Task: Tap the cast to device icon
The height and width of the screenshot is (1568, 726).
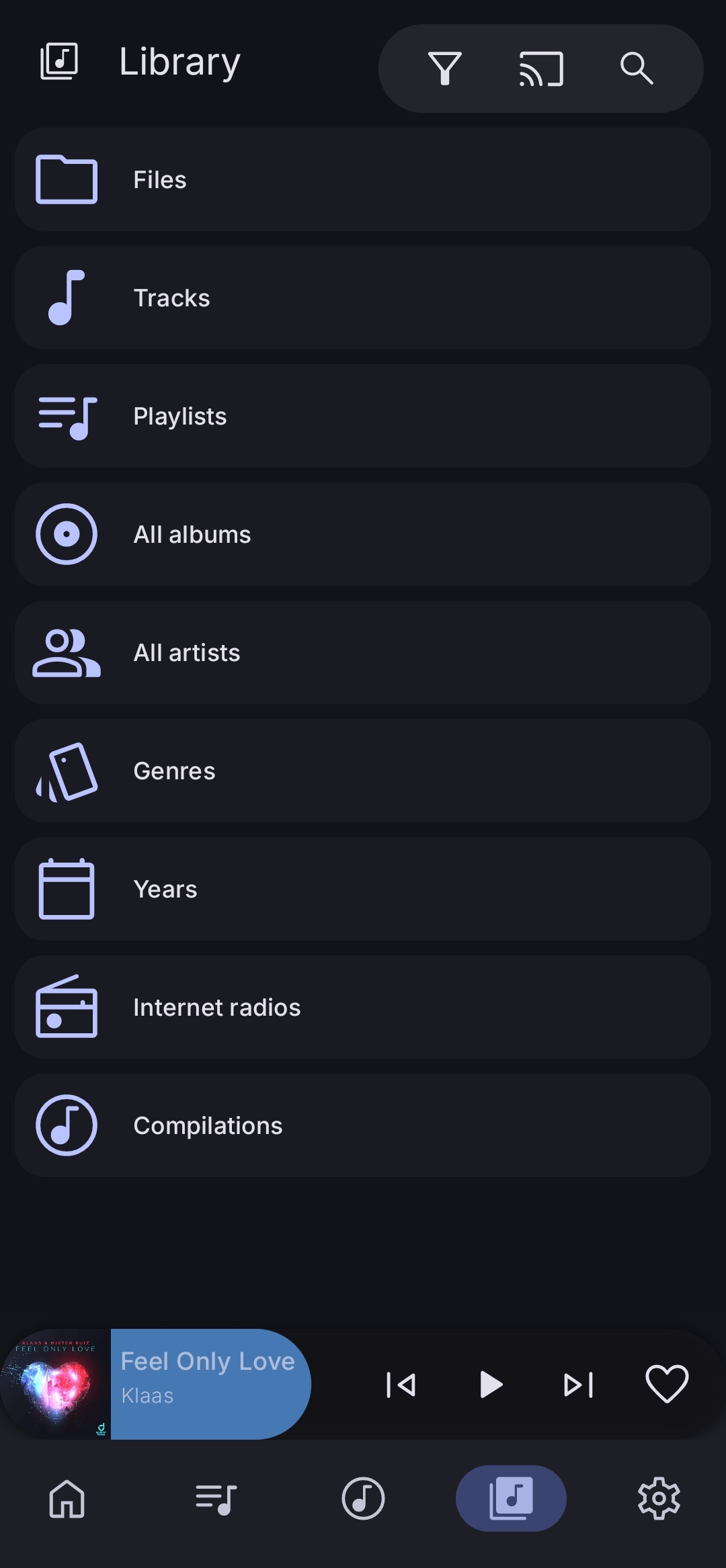Action: [x=541, y=69]
